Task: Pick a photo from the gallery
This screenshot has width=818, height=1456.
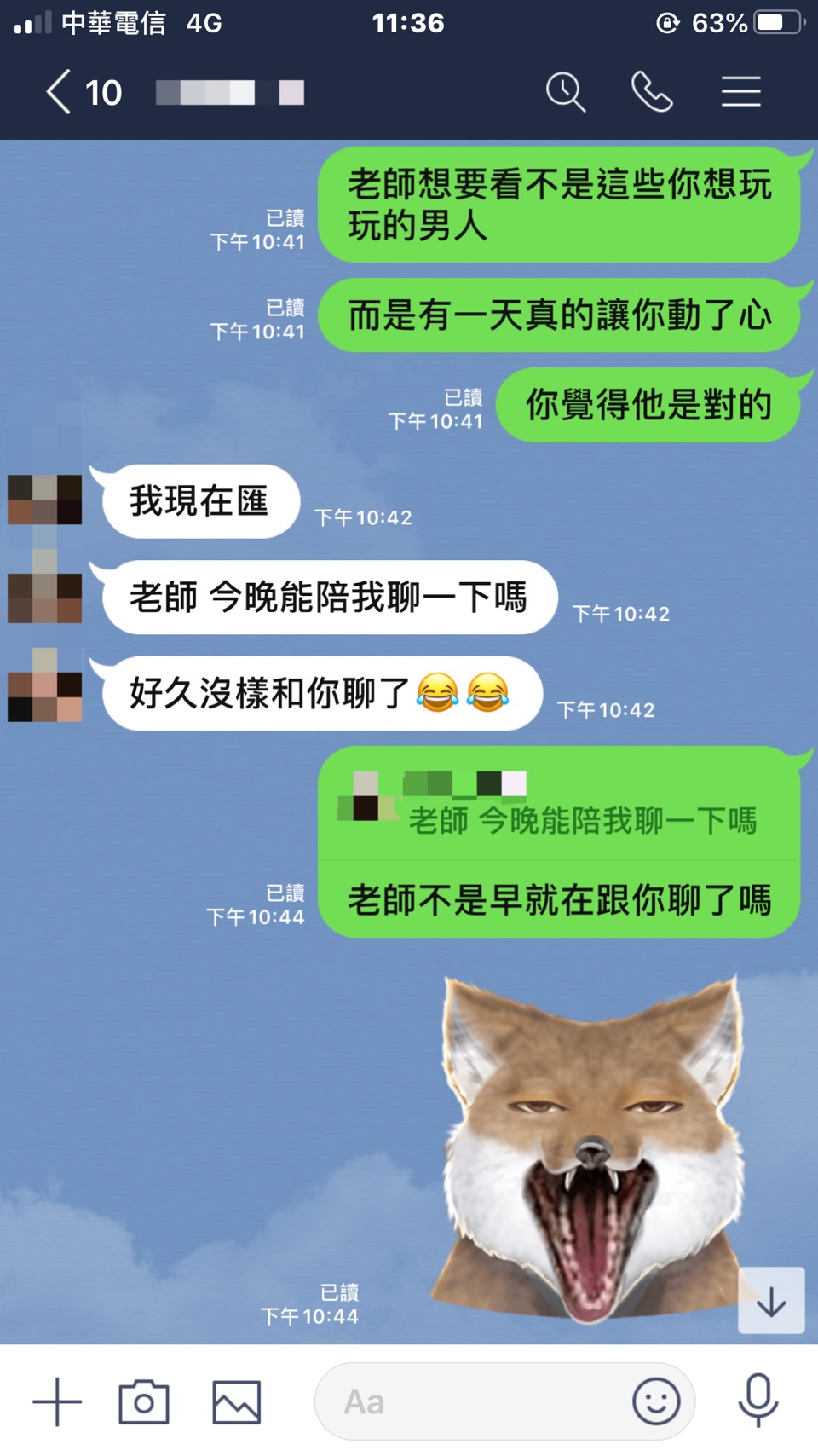Action: click(236, 1401)
